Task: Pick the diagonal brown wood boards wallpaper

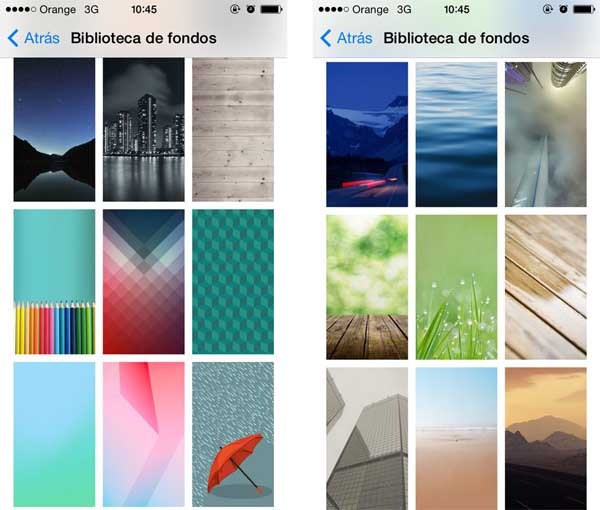Action: 545,287
